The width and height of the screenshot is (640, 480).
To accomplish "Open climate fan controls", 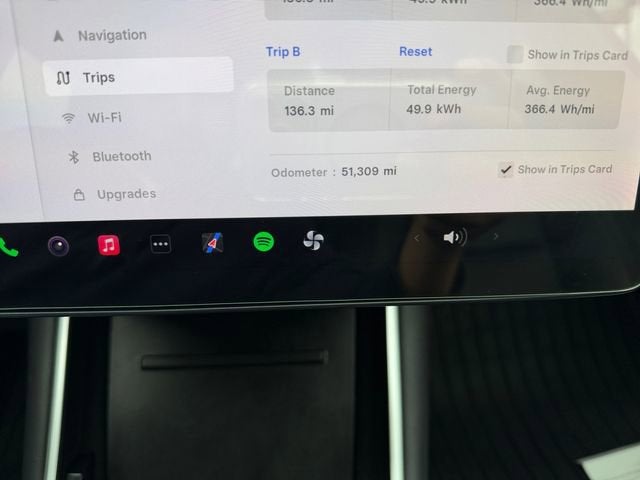I will [313, 240].
